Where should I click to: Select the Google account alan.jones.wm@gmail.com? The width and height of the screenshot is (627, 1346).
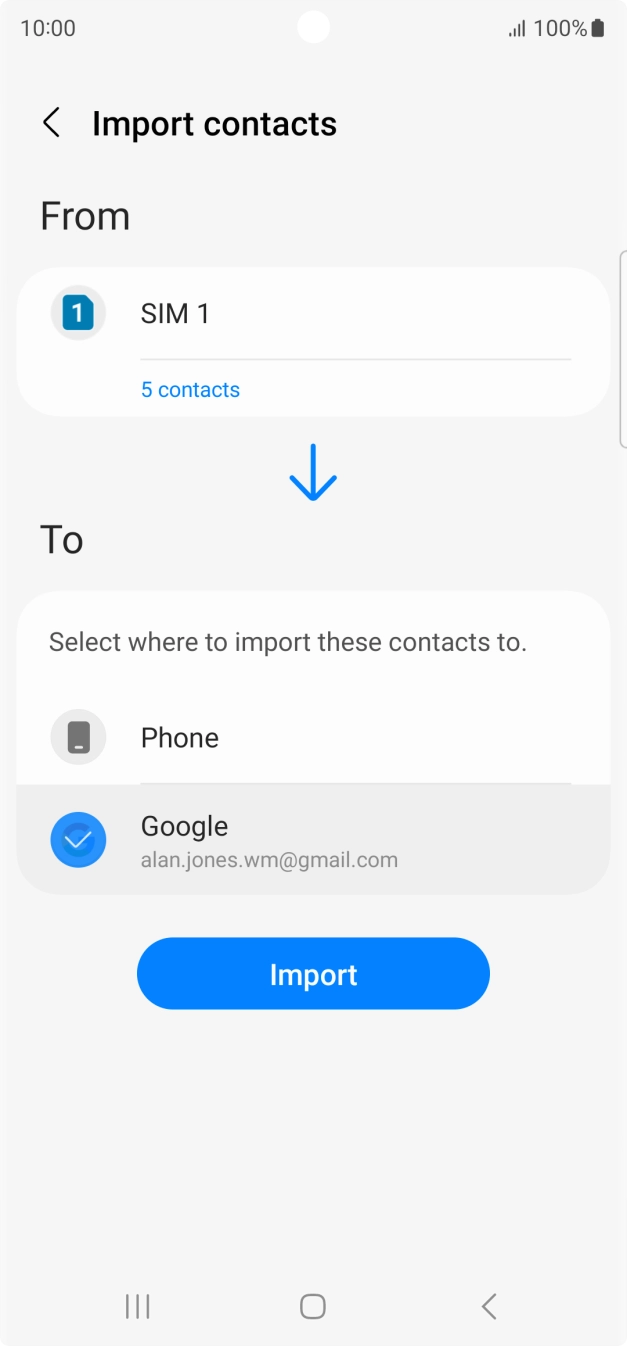point(313,840)
